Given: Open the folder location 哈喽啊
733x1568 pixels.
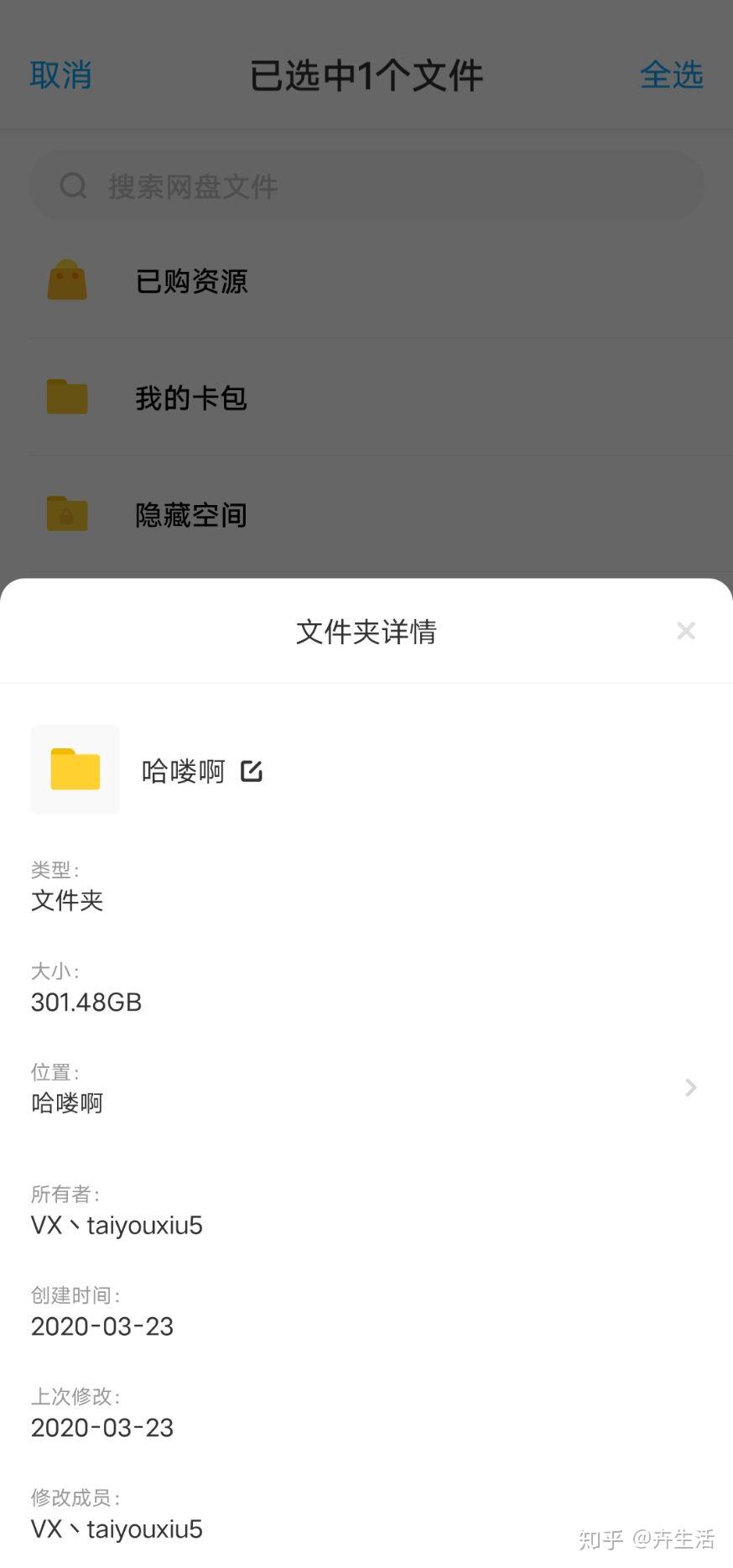Looking at the screenshot, I should 690,1088.
